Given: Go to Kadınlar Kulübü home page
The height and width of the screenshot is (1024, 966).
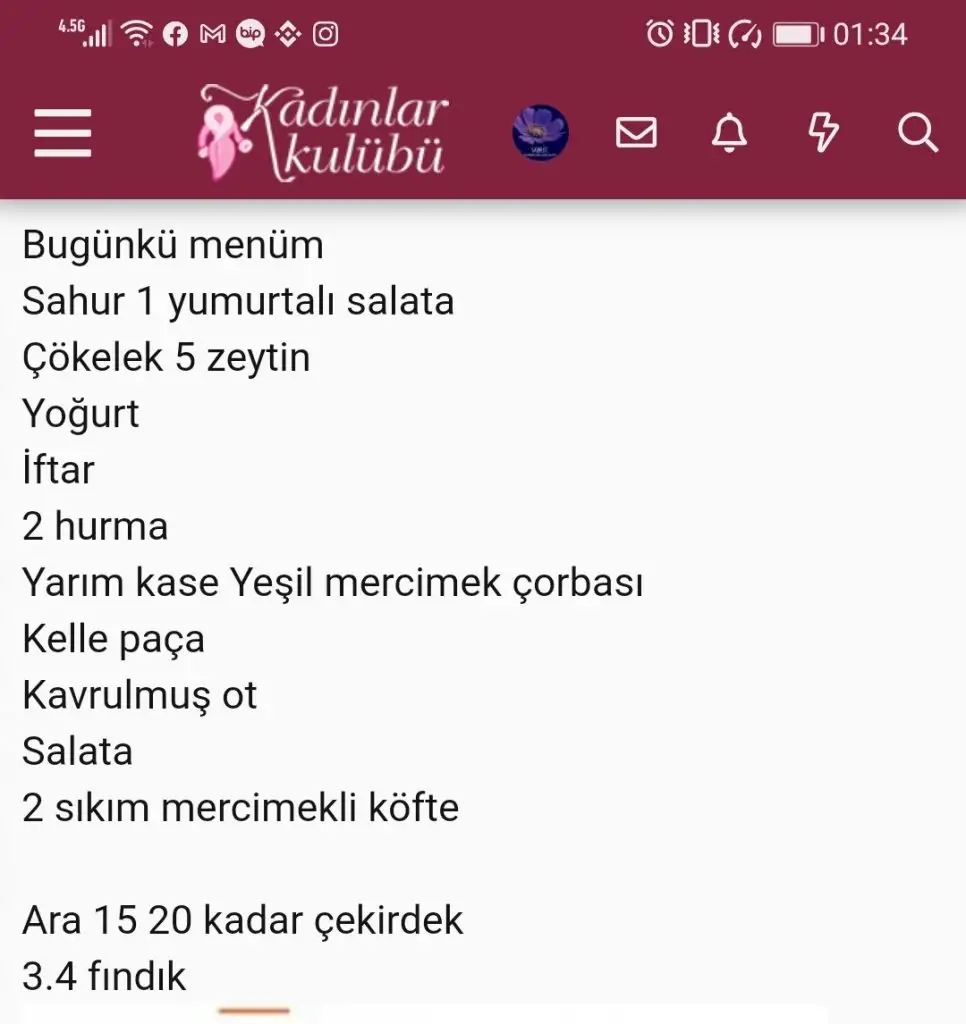Looking at the screenshot, I should (x=322, y=133).
